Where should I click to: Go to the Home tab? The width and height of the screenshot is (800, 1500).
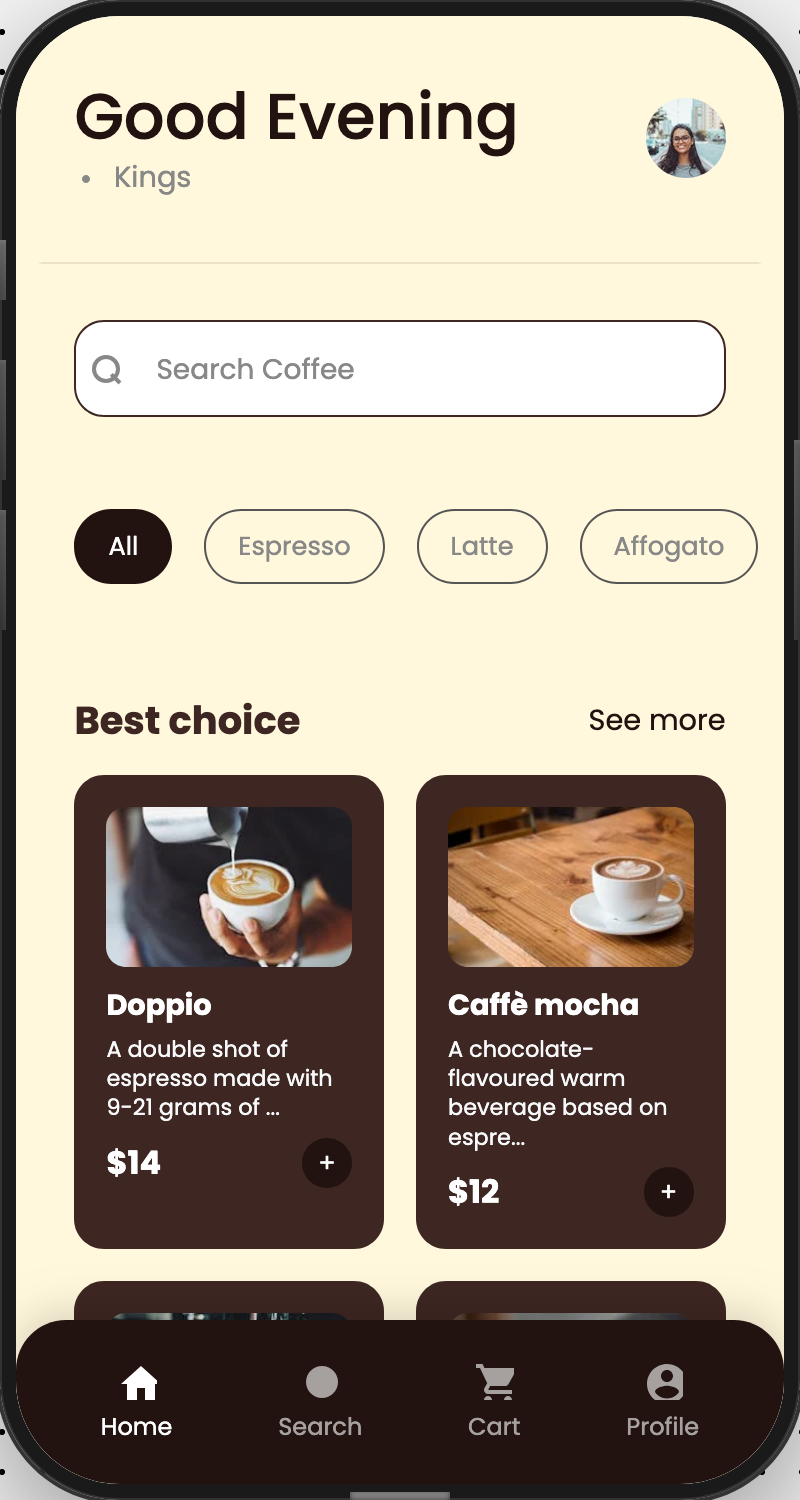(x=137, y=1402)
